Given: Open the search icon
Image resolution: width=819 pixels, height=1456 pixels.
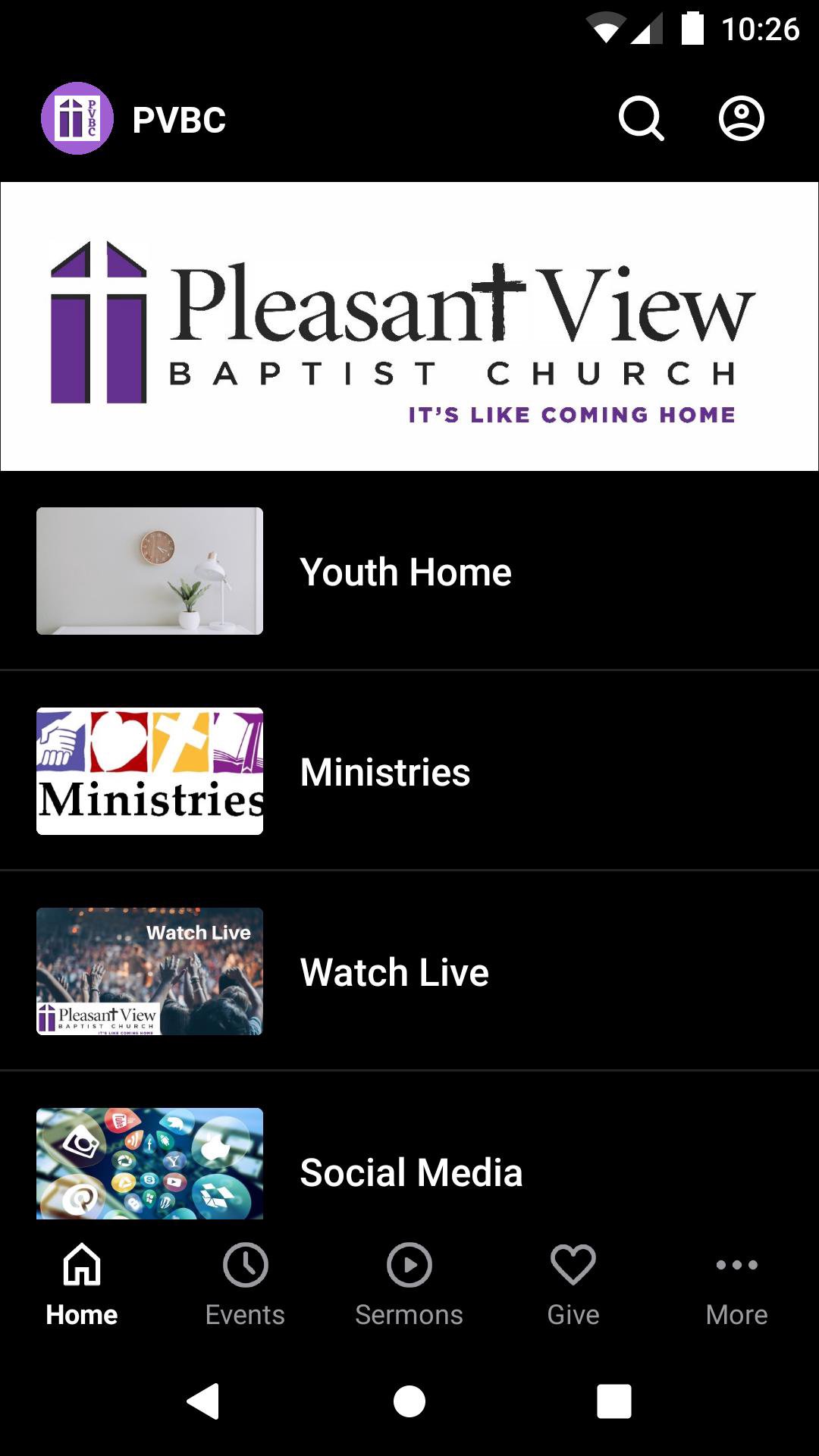Looking at the screenshot, I should [x=642, y=119].
